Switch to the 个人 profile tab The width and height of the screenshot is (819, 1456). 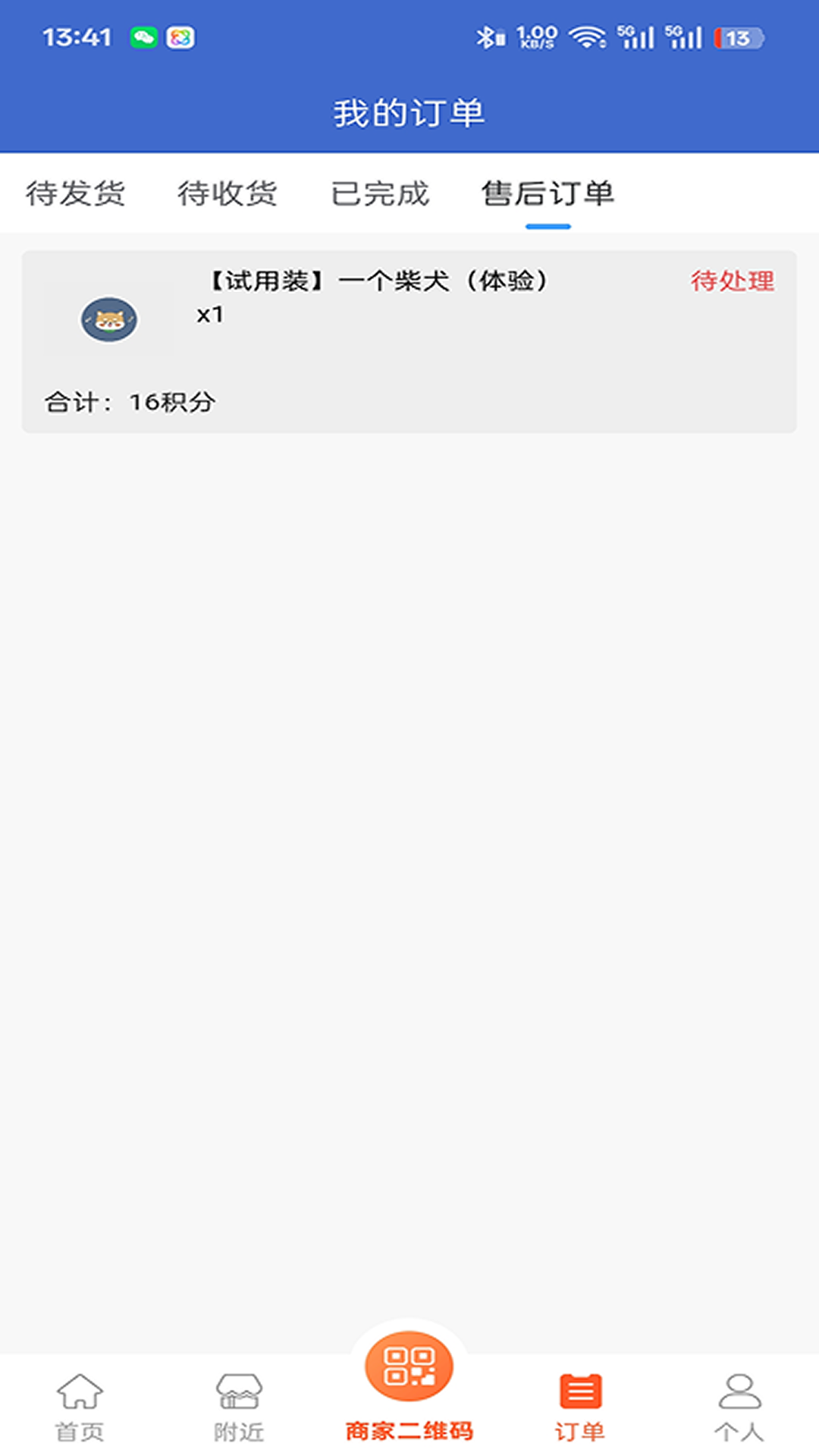(739, 1407)
